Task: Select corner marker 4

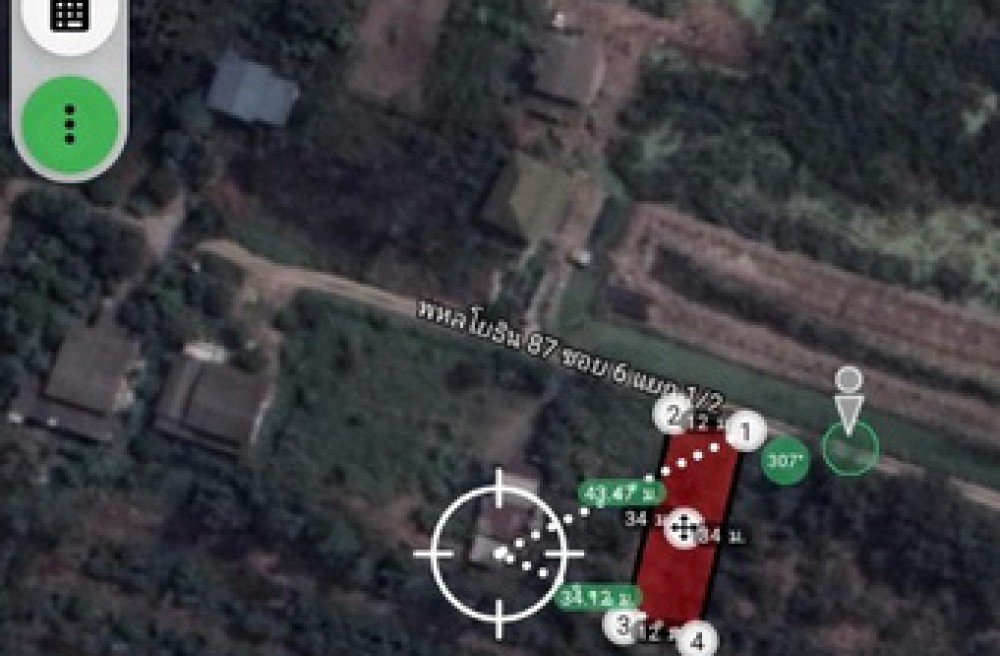Action: point(696,639)
